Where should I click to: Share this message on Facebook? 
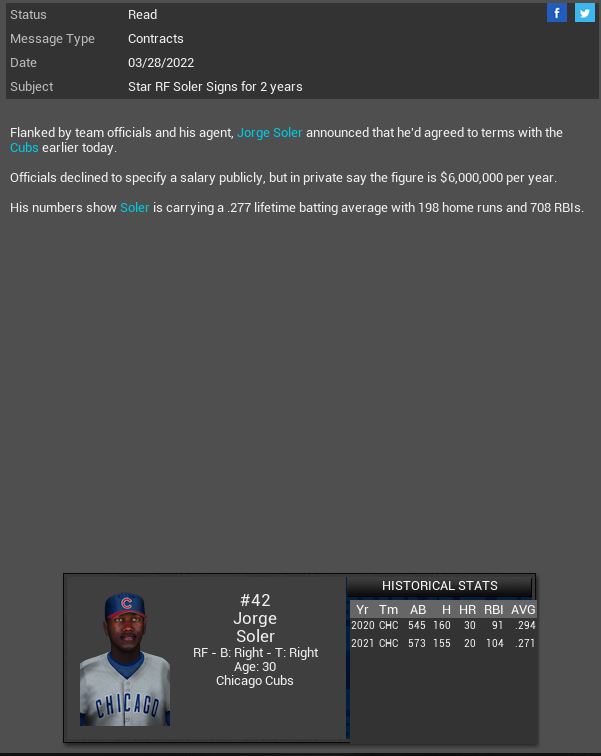tap(557, 13)
